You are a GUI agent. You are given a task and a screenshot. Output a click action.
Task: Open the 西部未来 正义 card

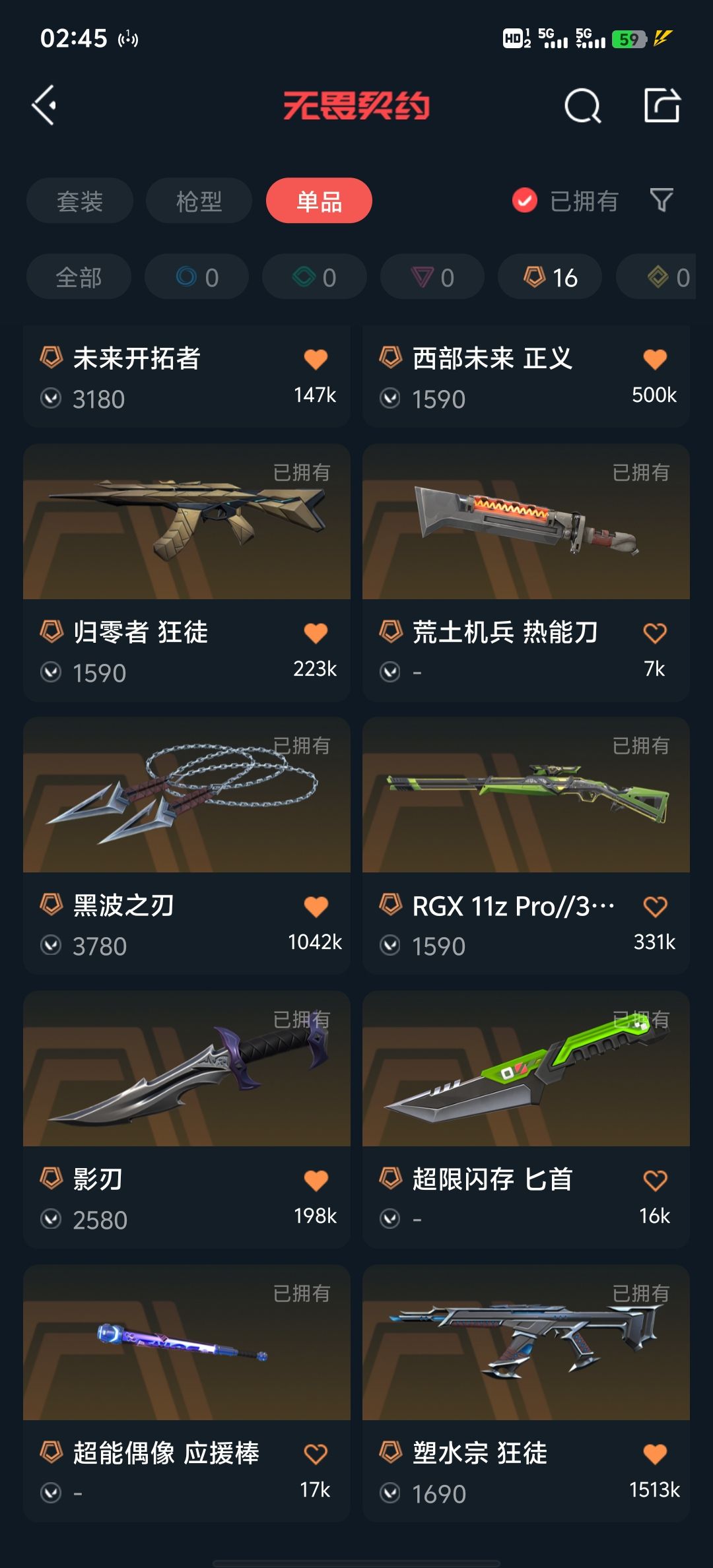pos(526,376)
